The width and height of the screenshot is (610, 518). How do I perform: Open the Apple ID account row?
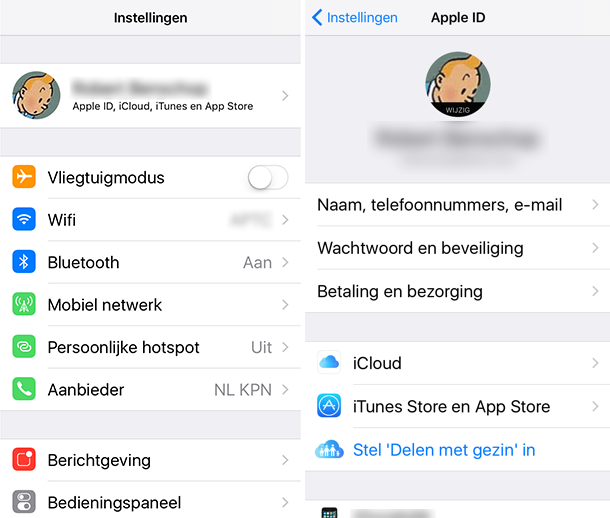[150, 96]
